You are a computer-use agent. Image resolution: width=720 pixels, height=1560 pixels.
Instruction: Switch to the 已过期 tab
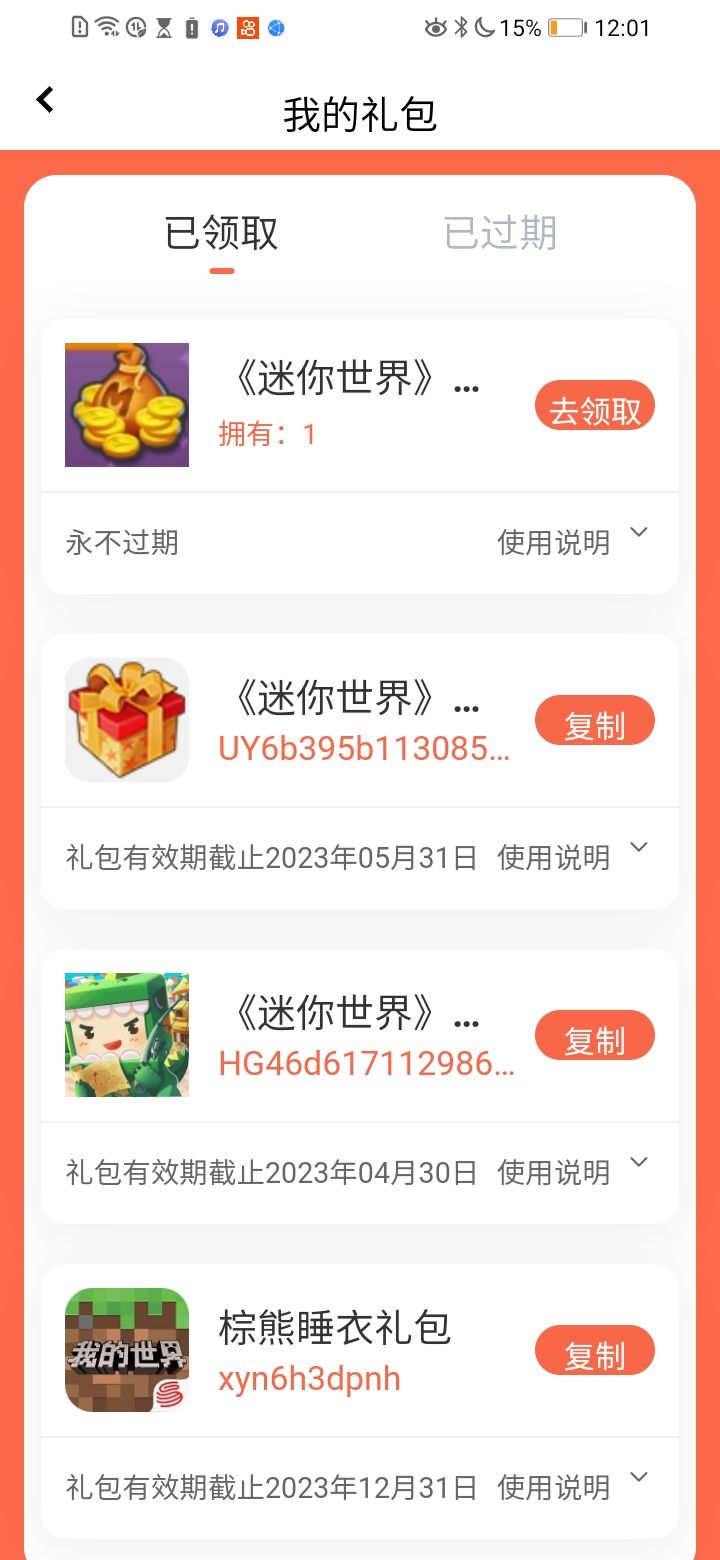tap(500, 233)
